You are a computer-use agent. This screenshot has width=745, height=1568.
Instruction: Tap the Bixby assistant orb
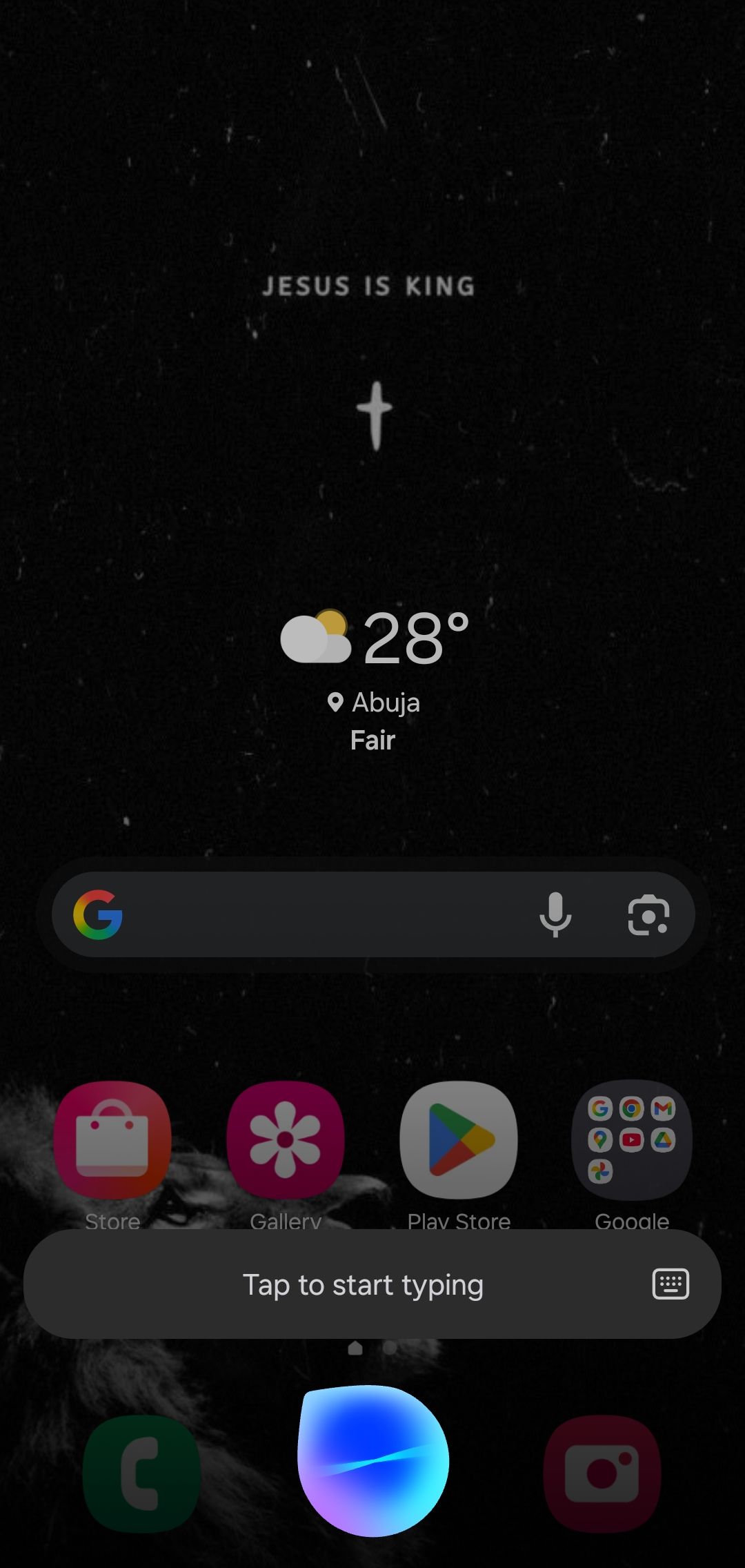pos(373,1460)
